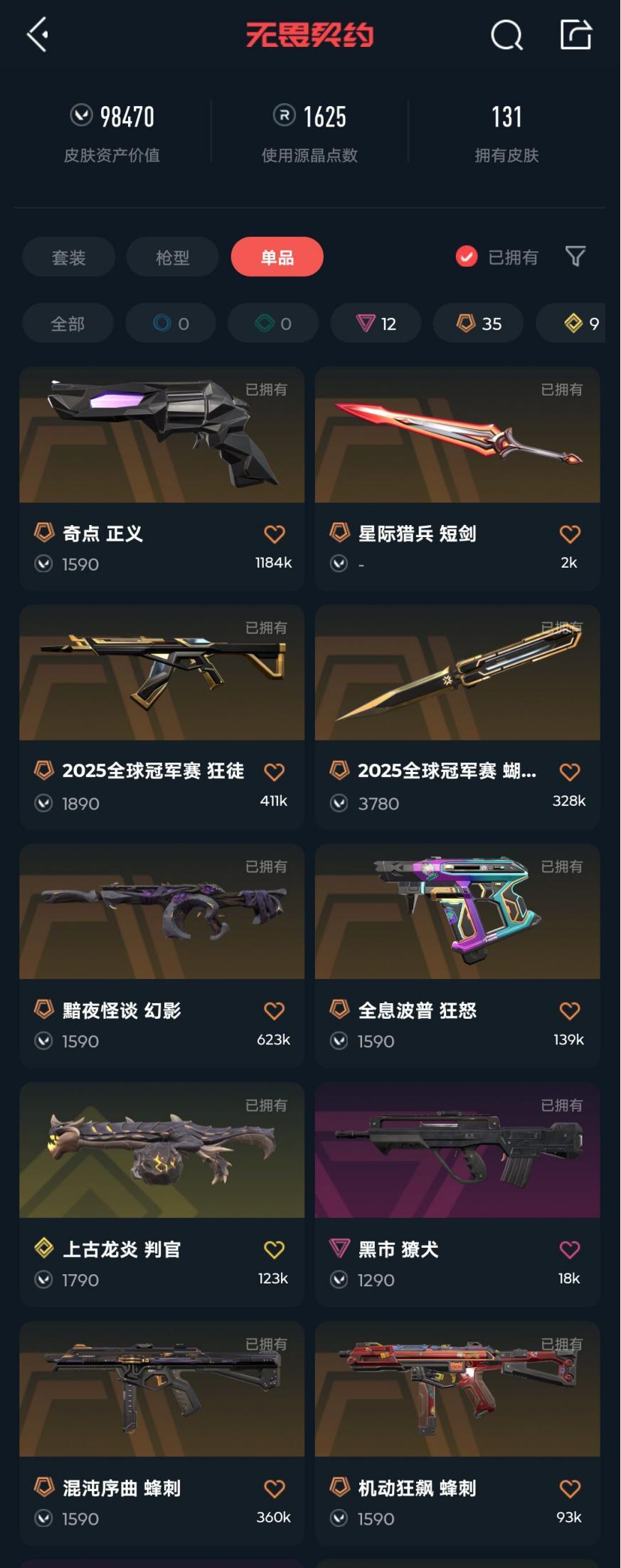Switch to the 套装 tab

pos(68,257)
